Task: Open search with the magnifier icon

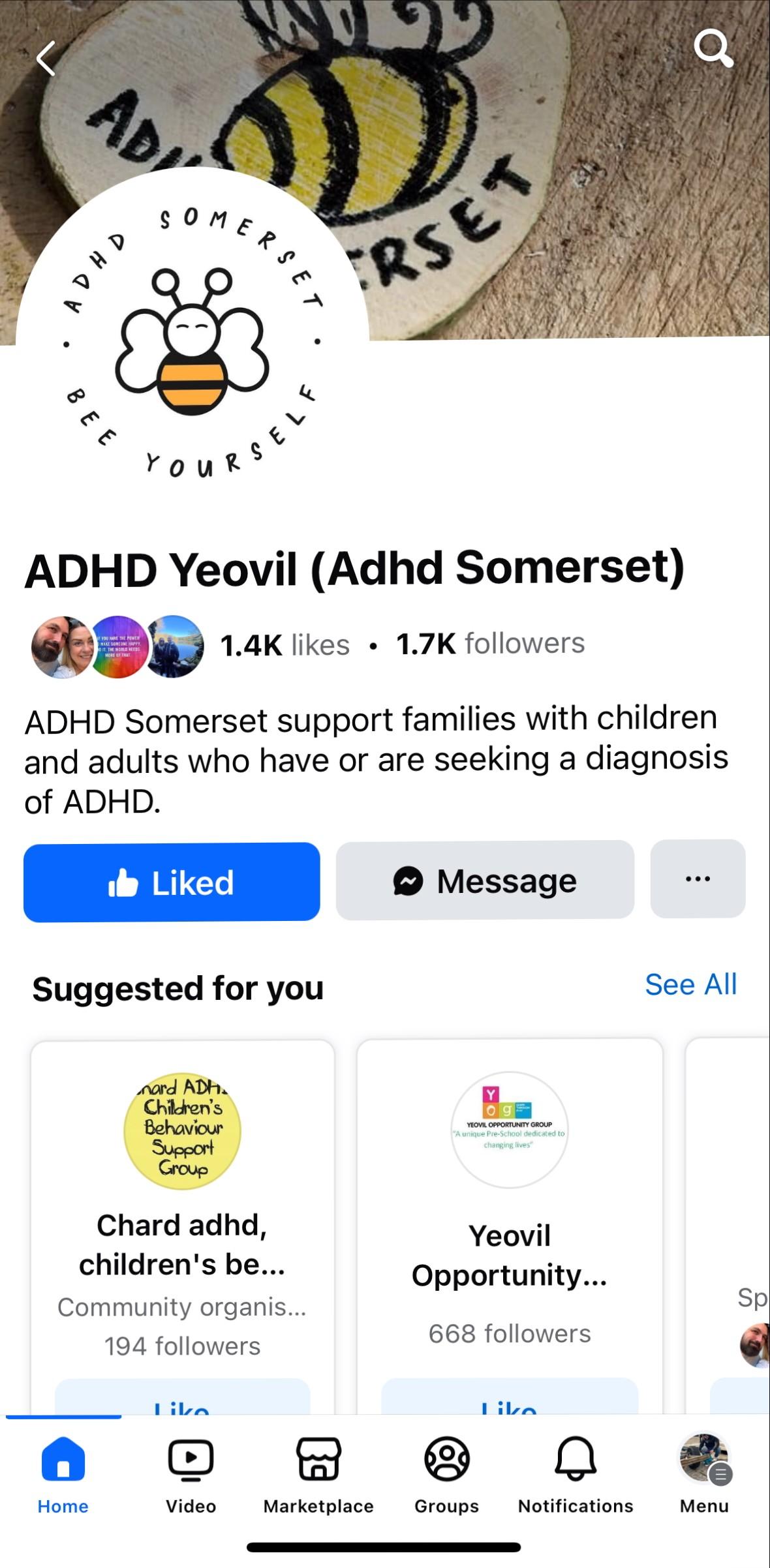Action: point(713,48)
